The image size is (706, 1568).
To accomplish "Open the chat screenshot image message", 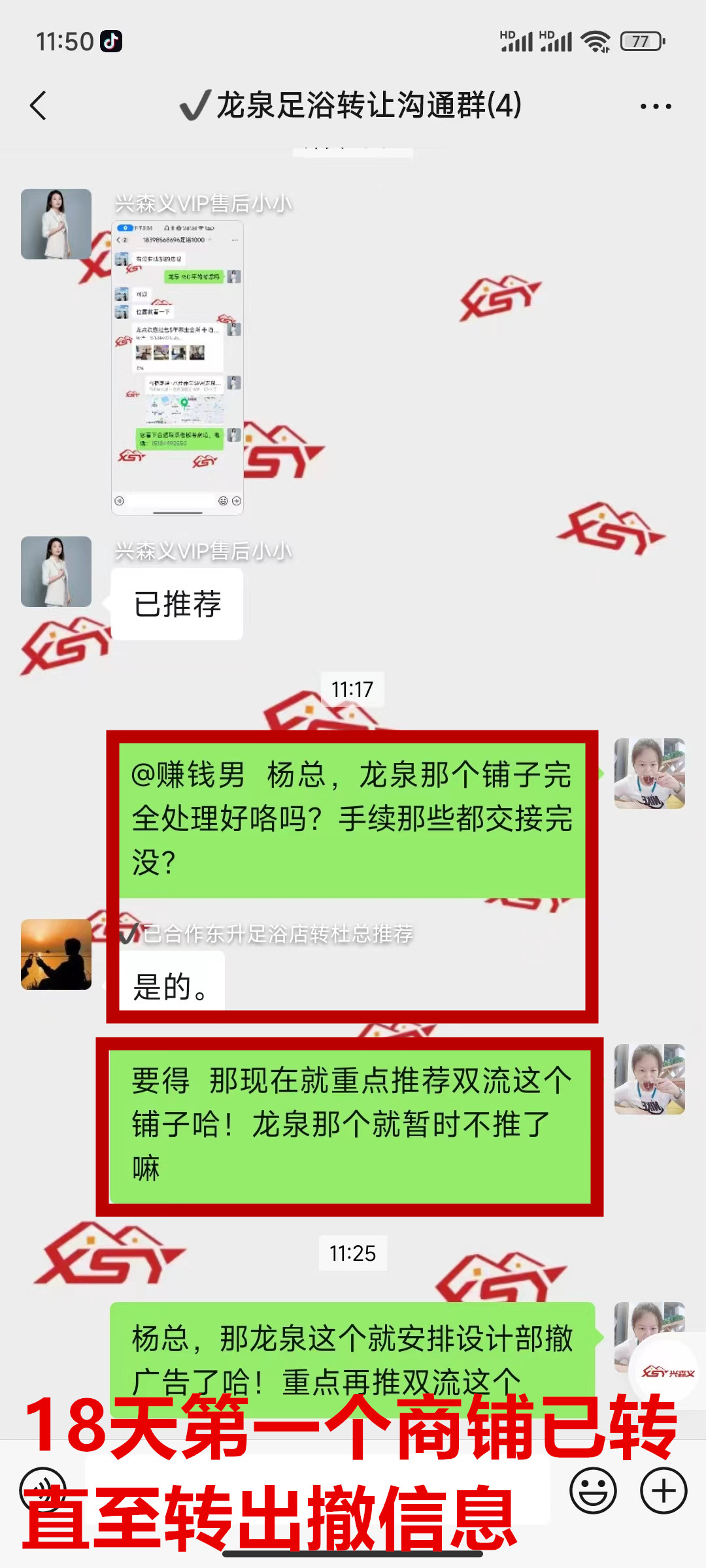I will [177, 368].
